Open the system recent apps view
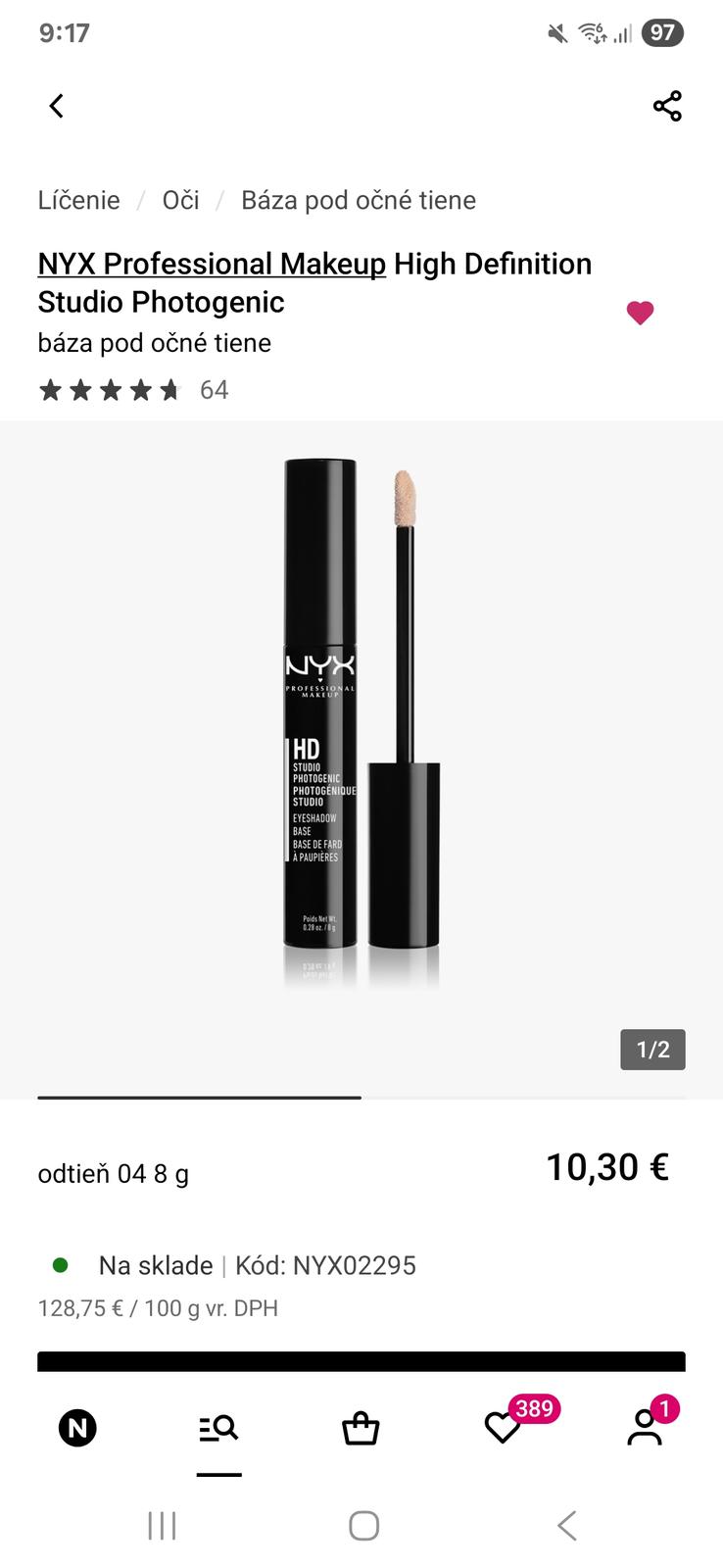 pos(162,1526)
